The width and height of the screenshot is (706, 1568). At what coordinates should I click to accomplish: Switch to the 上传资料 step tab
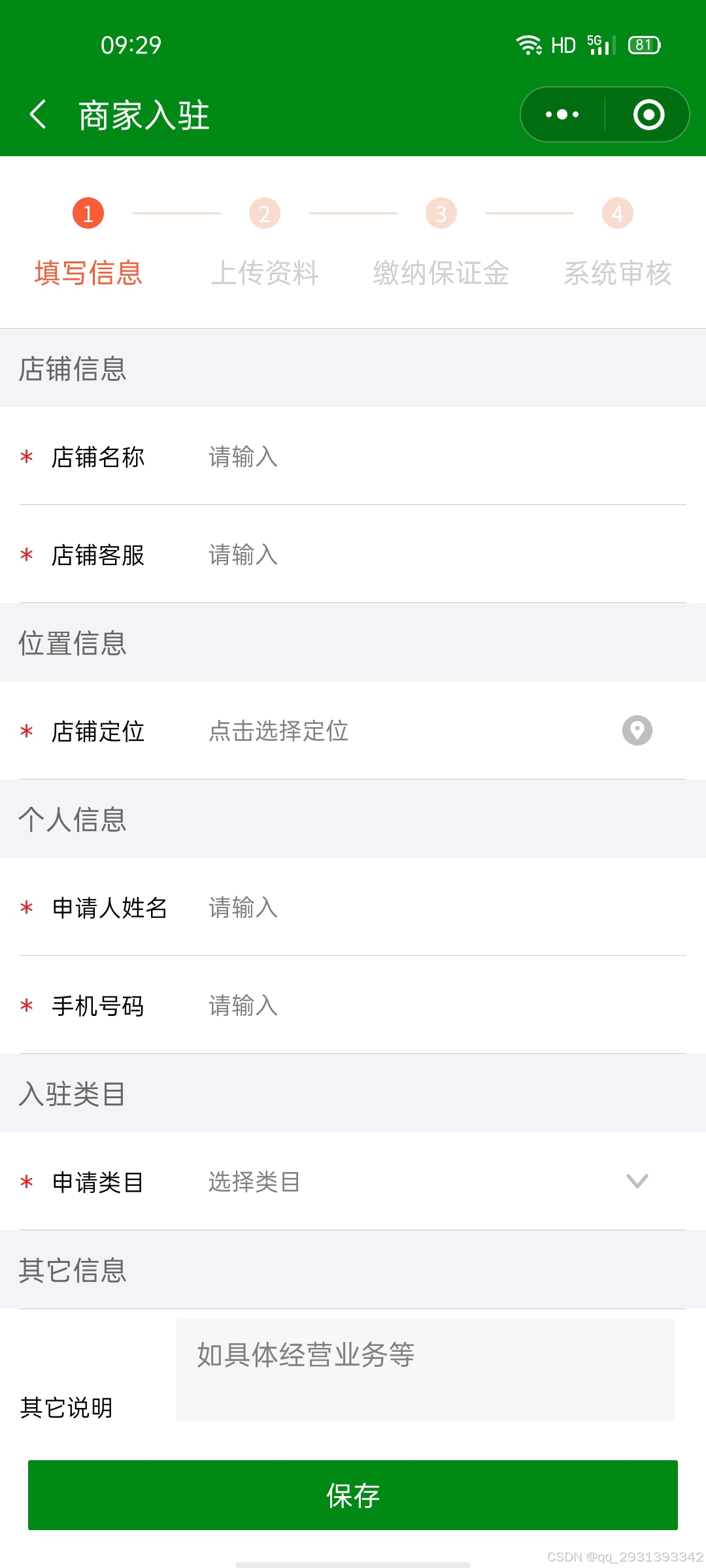[267, 273]
